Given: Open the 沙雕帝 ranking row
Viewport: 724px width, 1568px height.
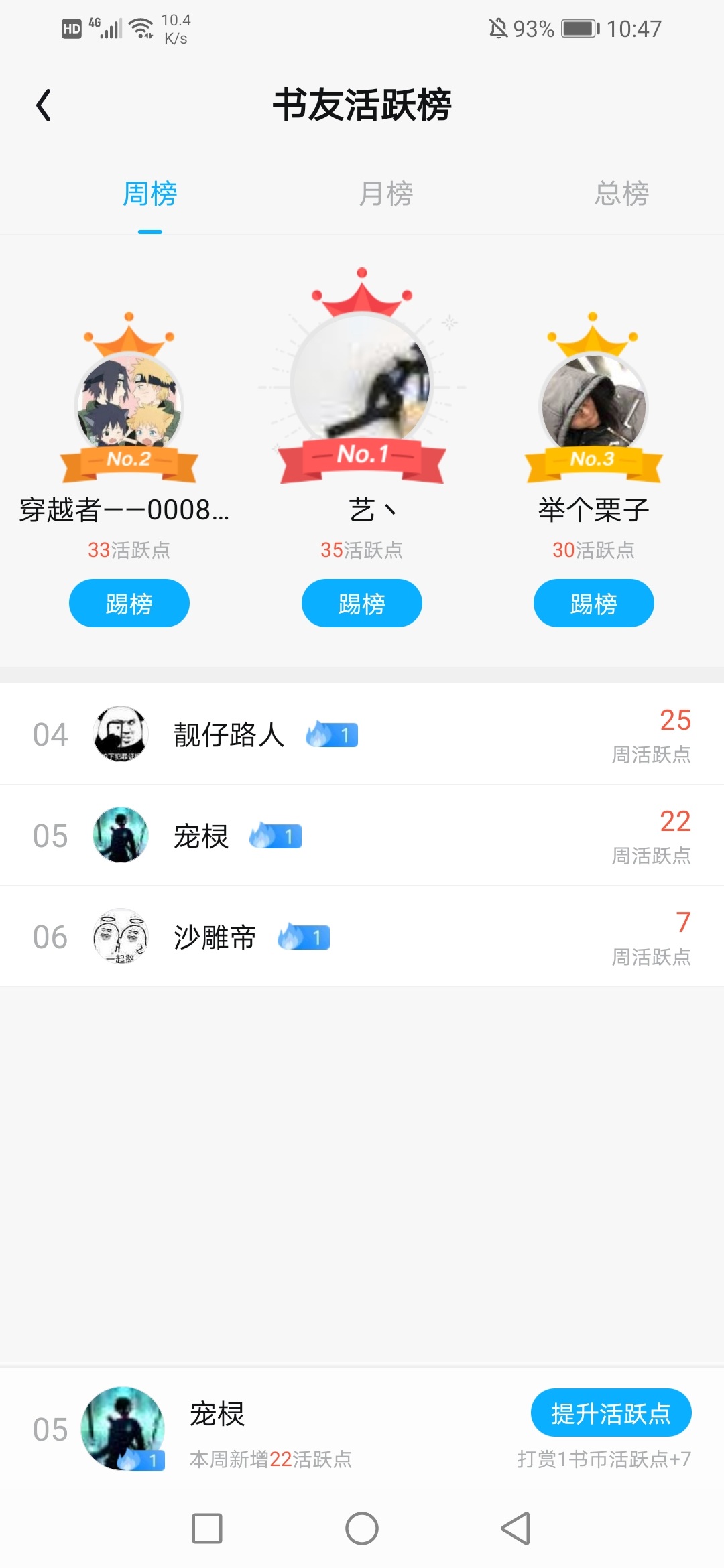Looking at the screenshot, I should [362, 937].
